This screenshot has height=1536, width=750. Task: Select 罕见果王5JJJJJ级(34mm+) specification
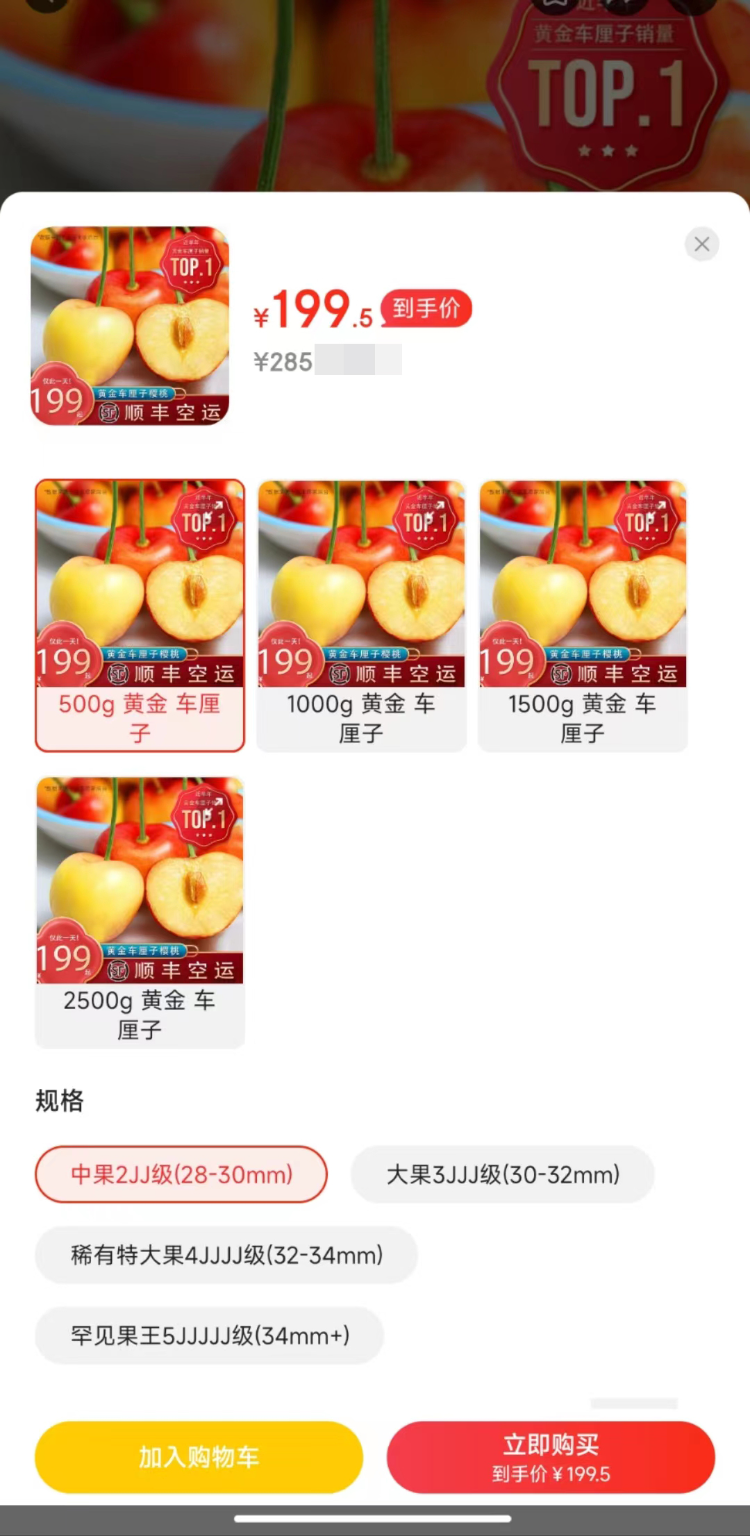(x=209, y=1336)
